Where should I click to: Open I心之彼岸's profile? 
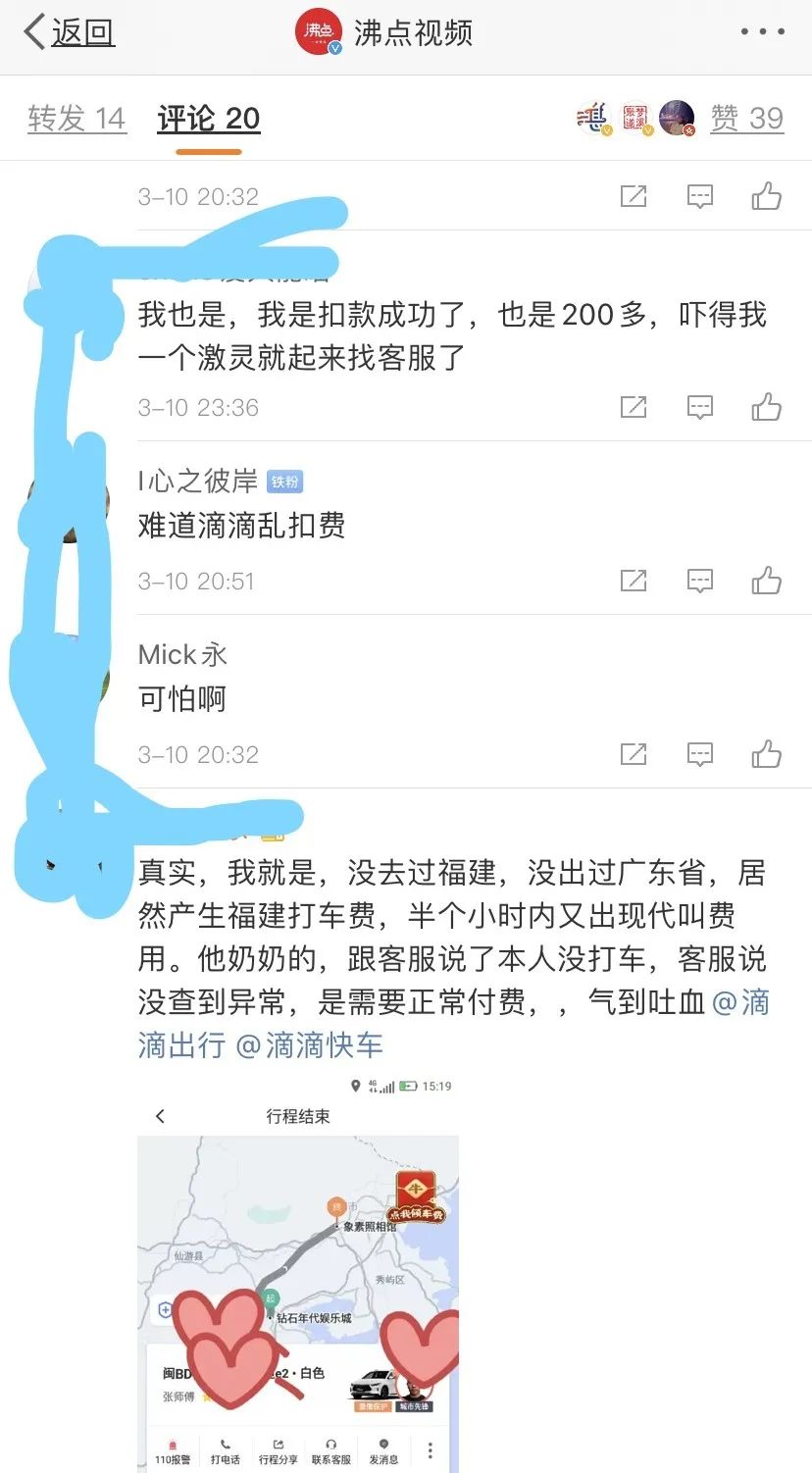[x=197, y=481]
